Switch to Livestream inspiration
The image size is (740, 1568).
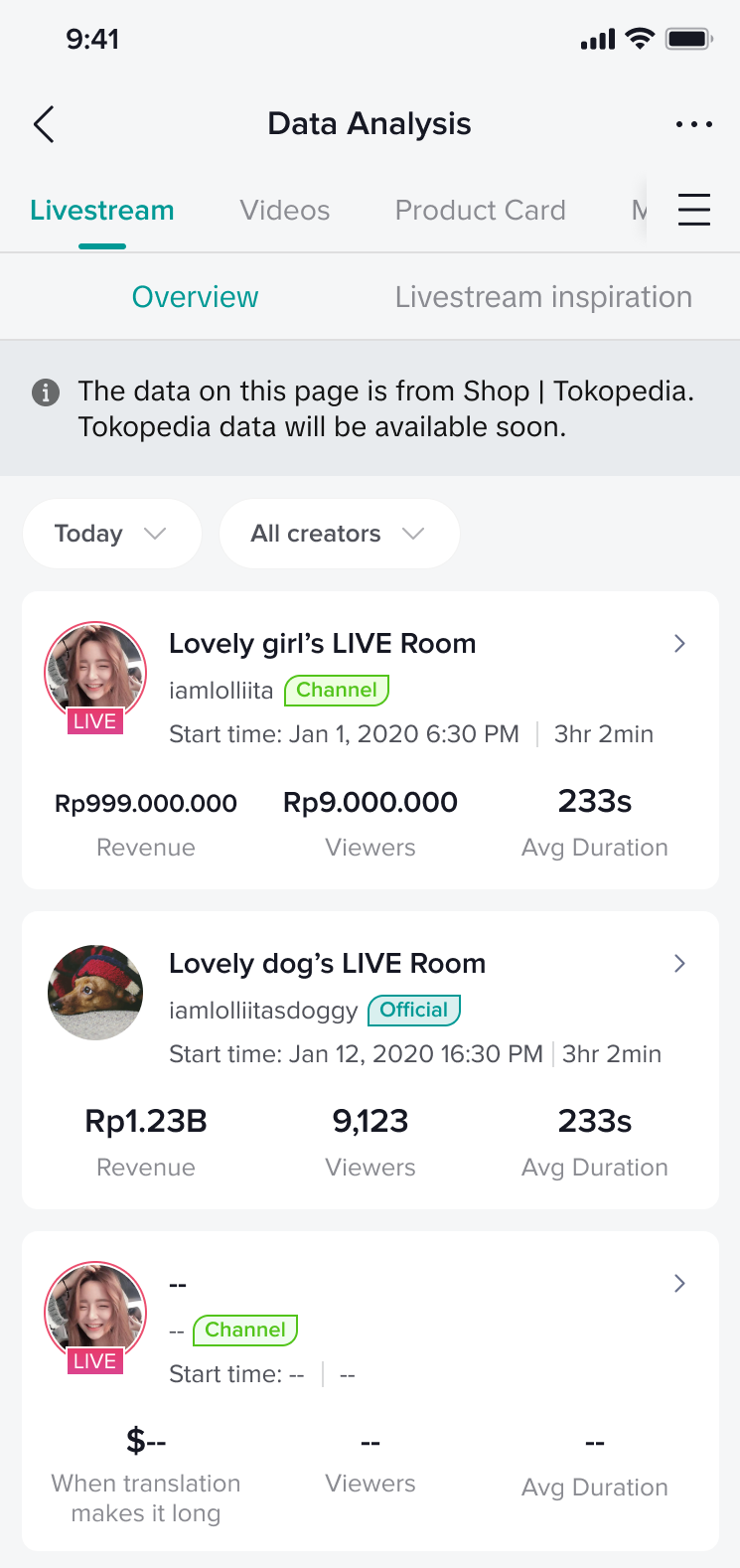(x=543, y=297)
